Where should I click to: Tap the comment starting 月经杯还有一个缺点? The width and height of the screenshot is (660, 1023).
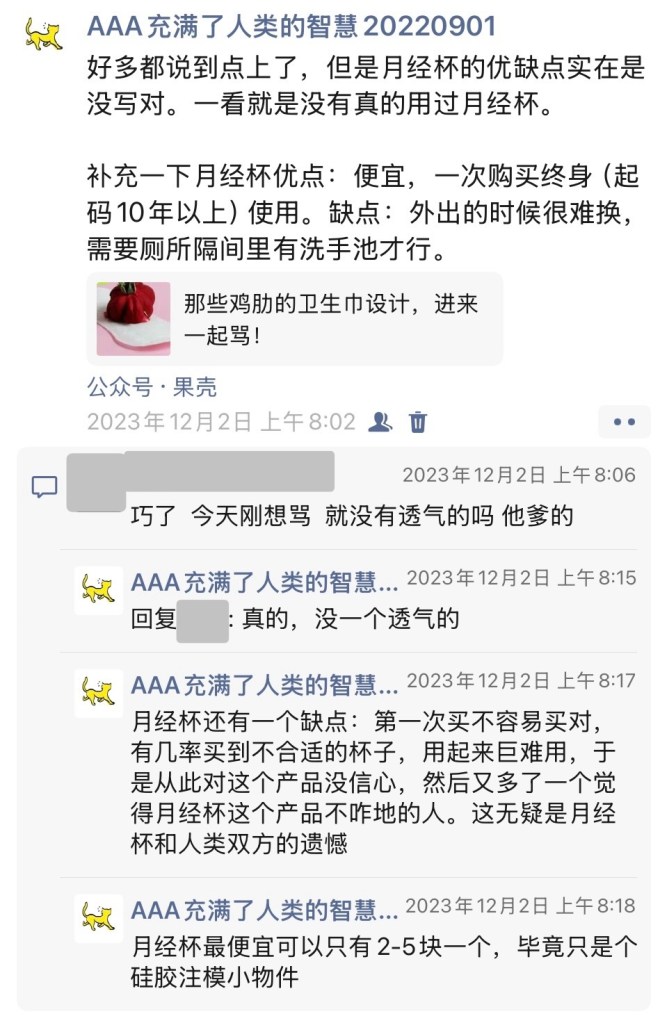pyautogui.click(x=380, y=782)
